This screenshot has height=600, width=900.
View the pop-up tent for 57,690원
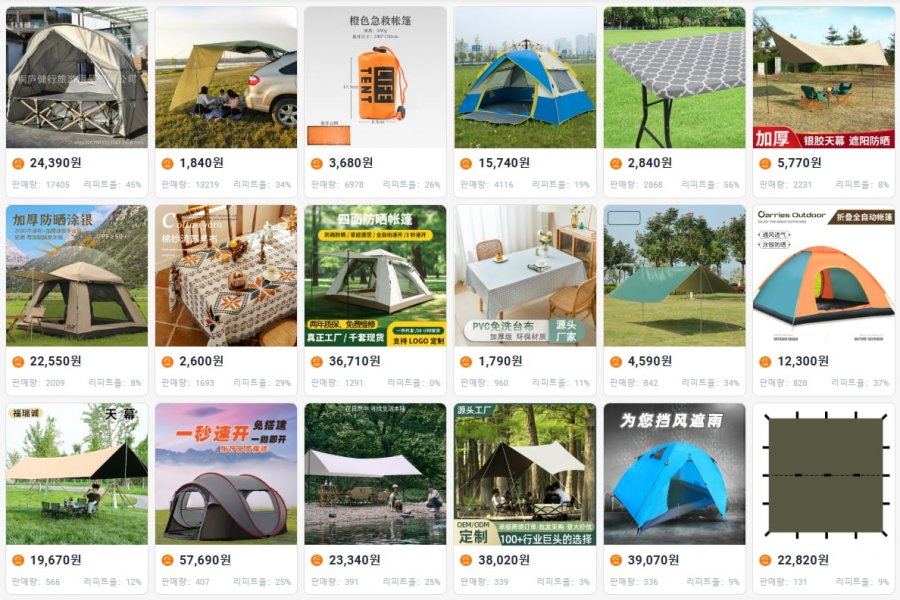pos(225,474)
